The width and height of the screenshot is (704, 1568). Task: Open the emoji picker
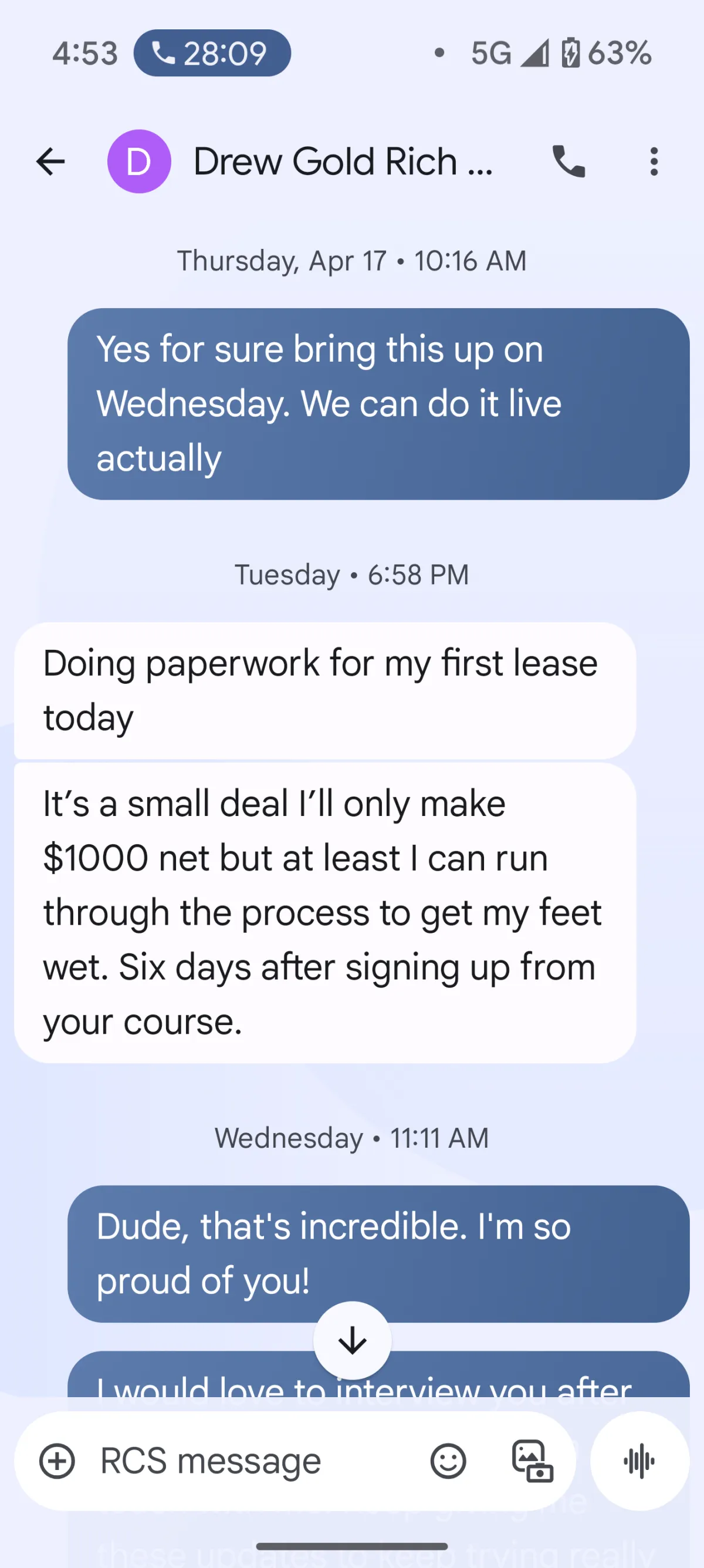coord(448,1461)
